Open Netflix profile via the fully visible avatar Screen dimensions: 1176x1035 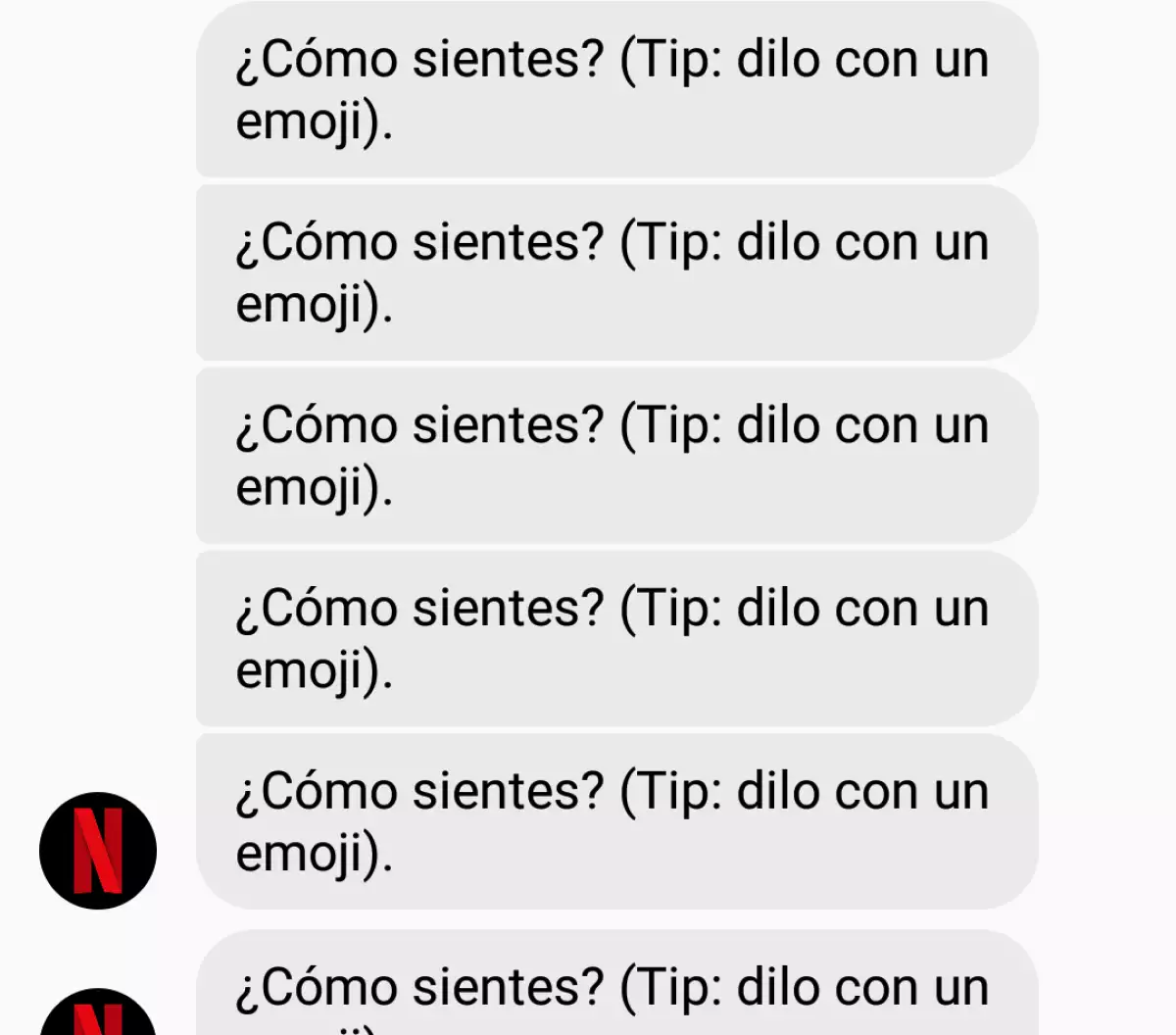[x=98, y=850]
